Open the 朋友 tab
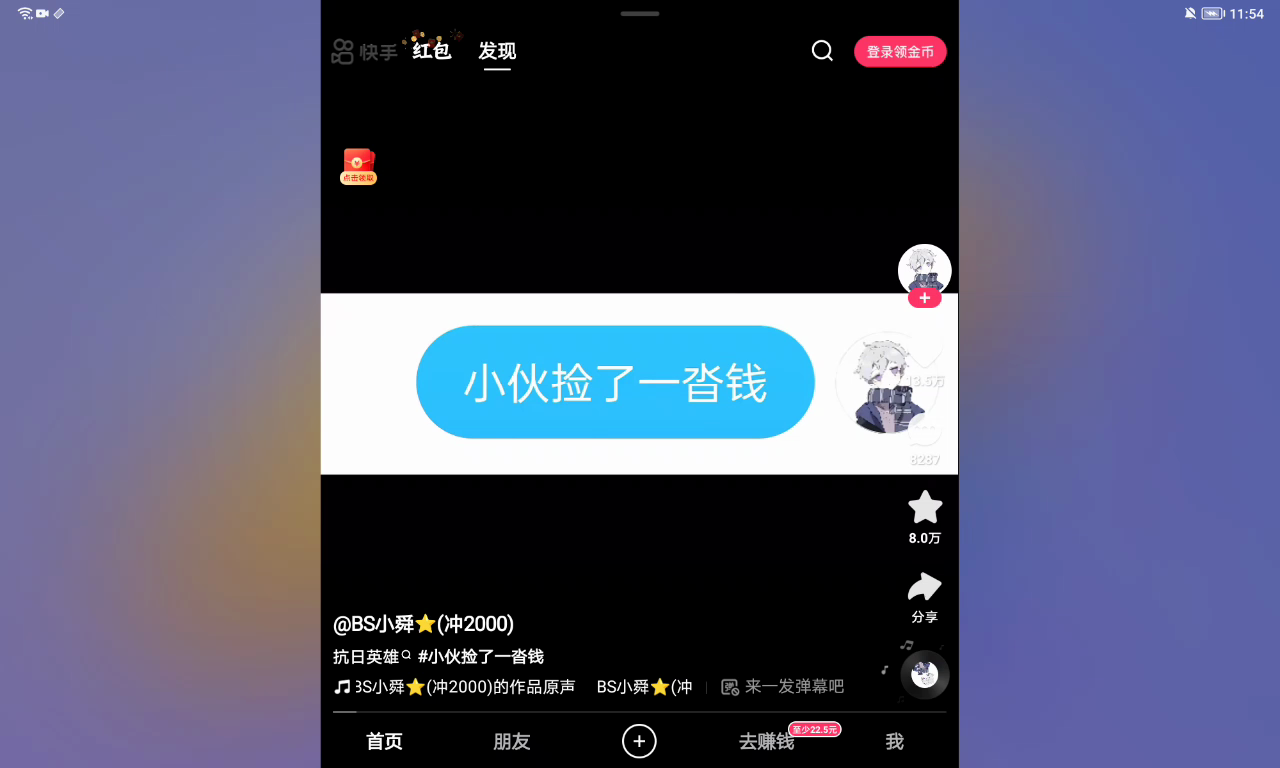The height and width of the screenshot is (768, 1280). 511,742
